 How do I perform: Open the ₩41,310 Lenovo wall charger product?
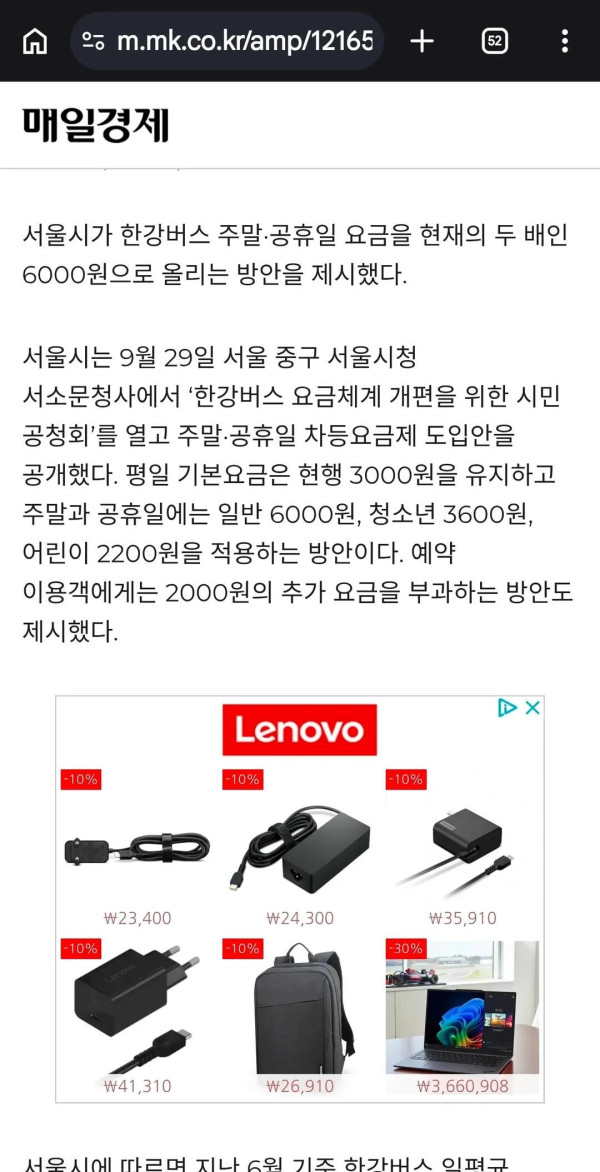click(137, 1018)
